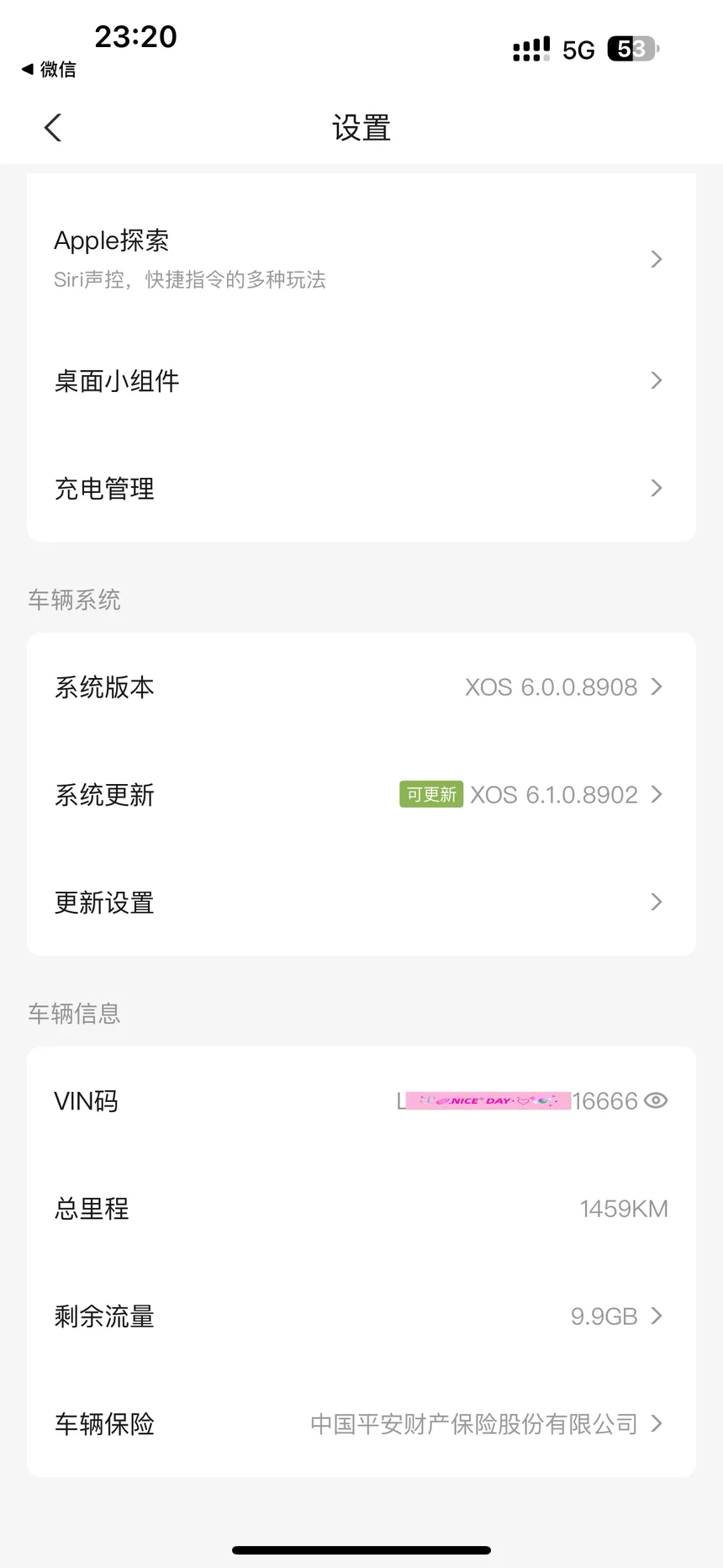Screen dimensions: 723x1568
Task: Open the Apple探索 row
Action: tap(361, 258)
